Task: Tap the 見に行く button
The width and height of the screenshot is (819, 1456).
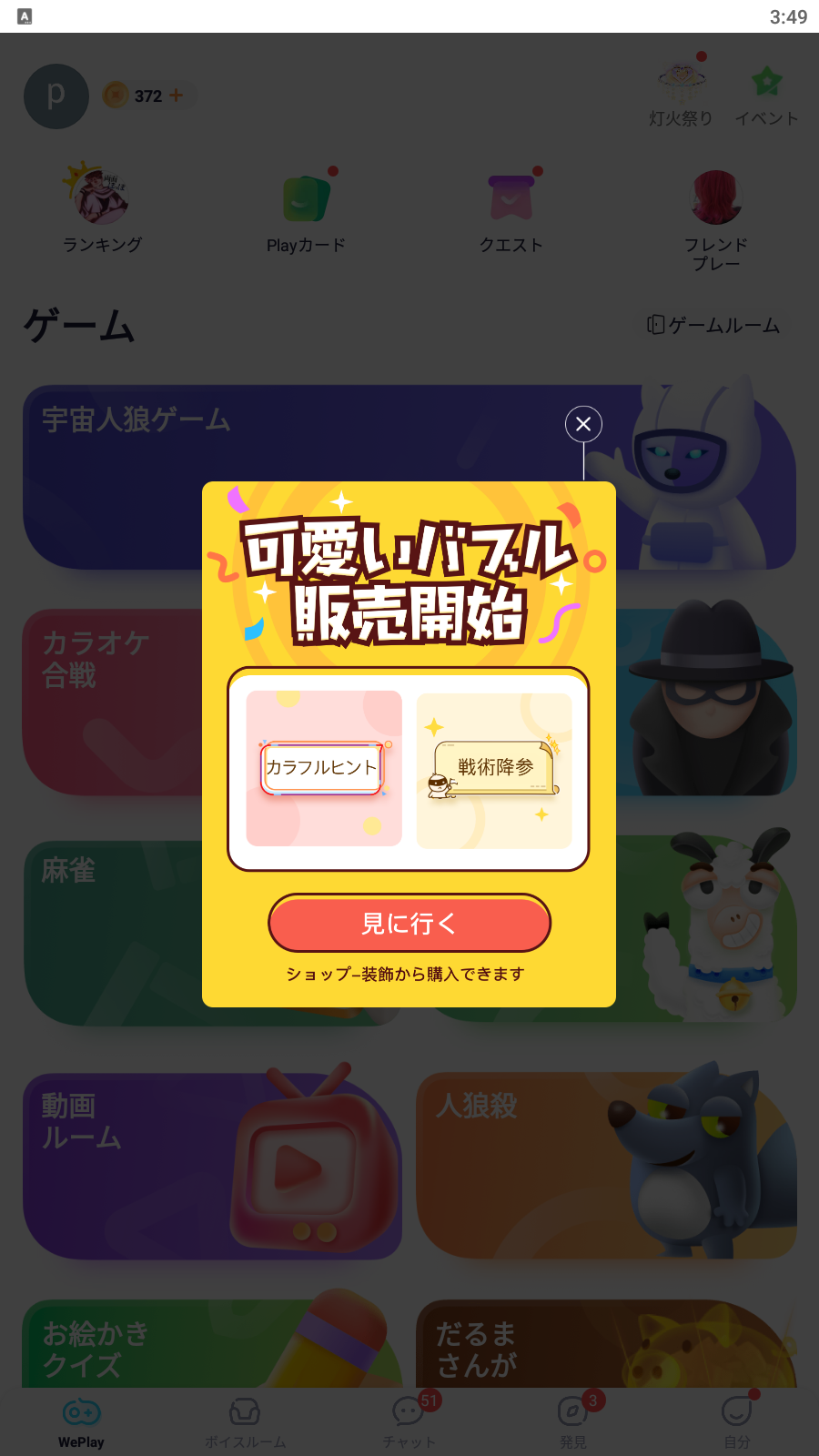Action: pyautogui.click(x=409, y=923)
